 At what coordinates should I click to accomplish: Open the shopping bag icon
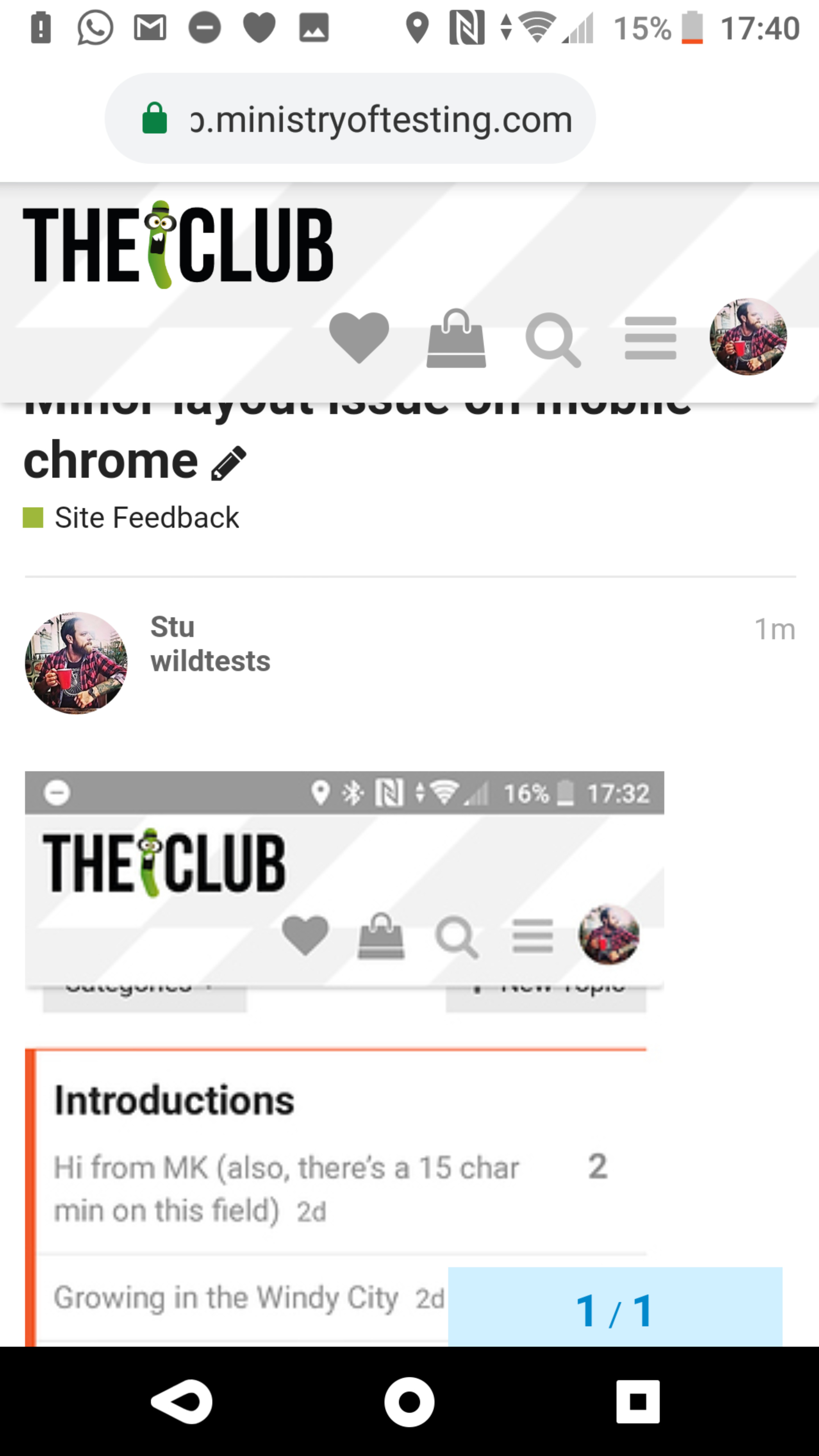pyautogui.click(x=456, y=339)
